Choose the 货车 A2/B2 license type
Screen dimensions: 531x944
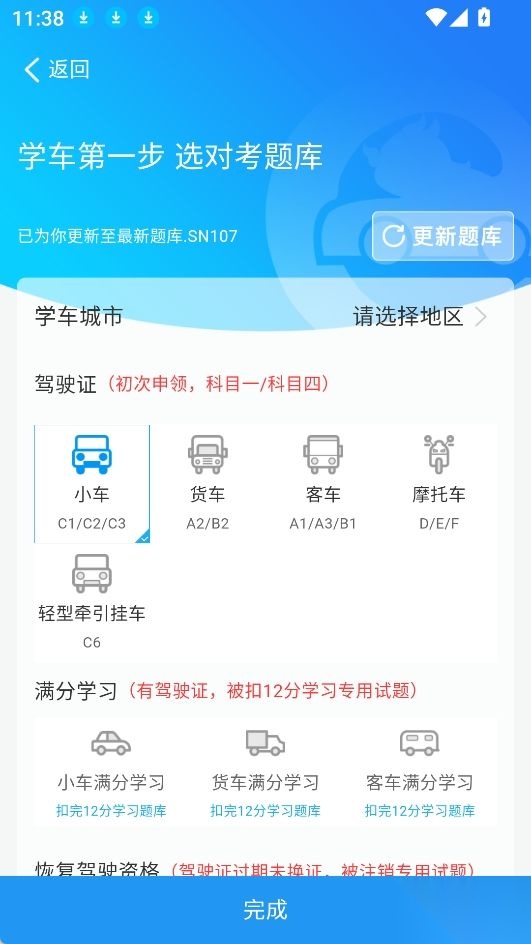tap(208, 483)
